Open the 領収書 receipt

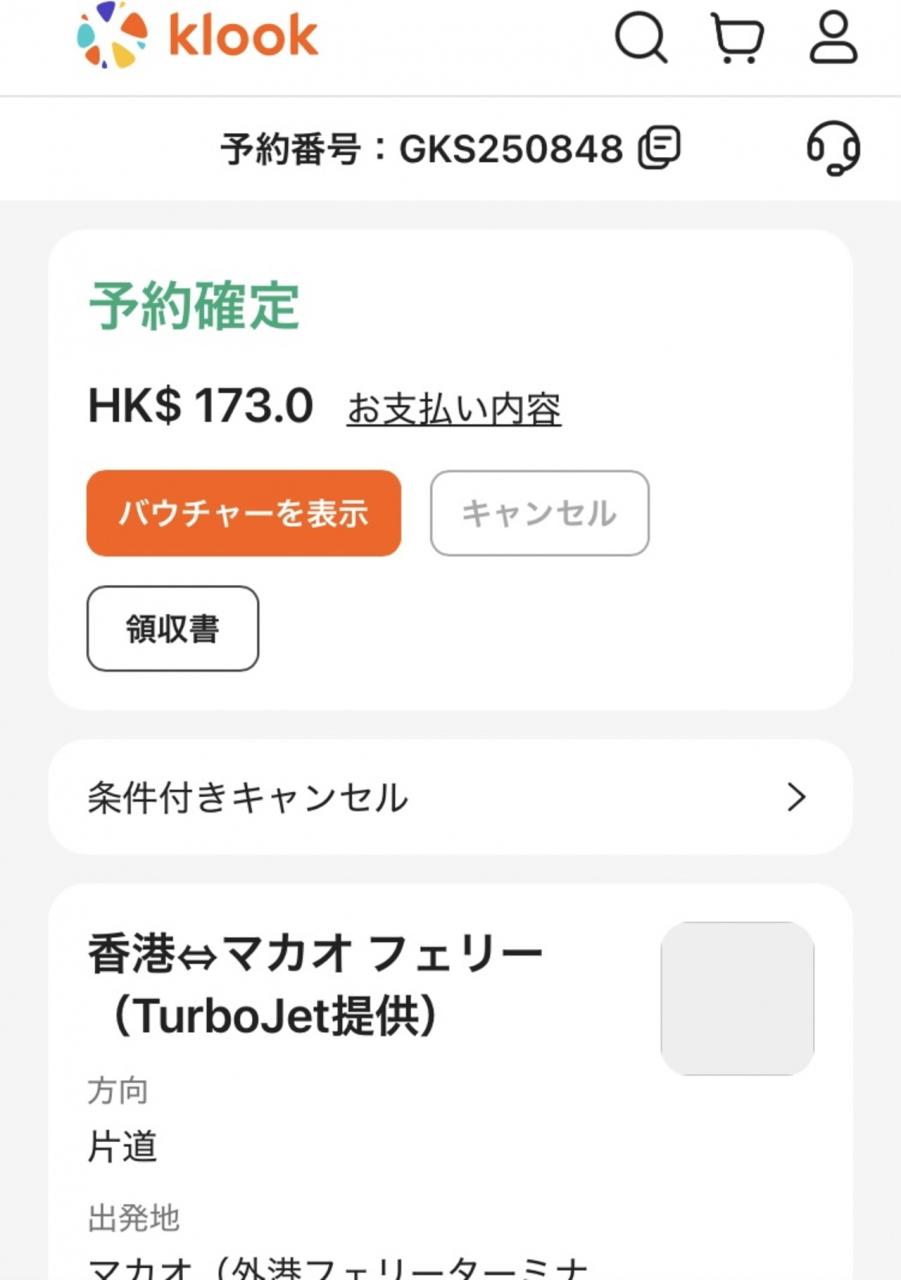[x=173, y=629]
